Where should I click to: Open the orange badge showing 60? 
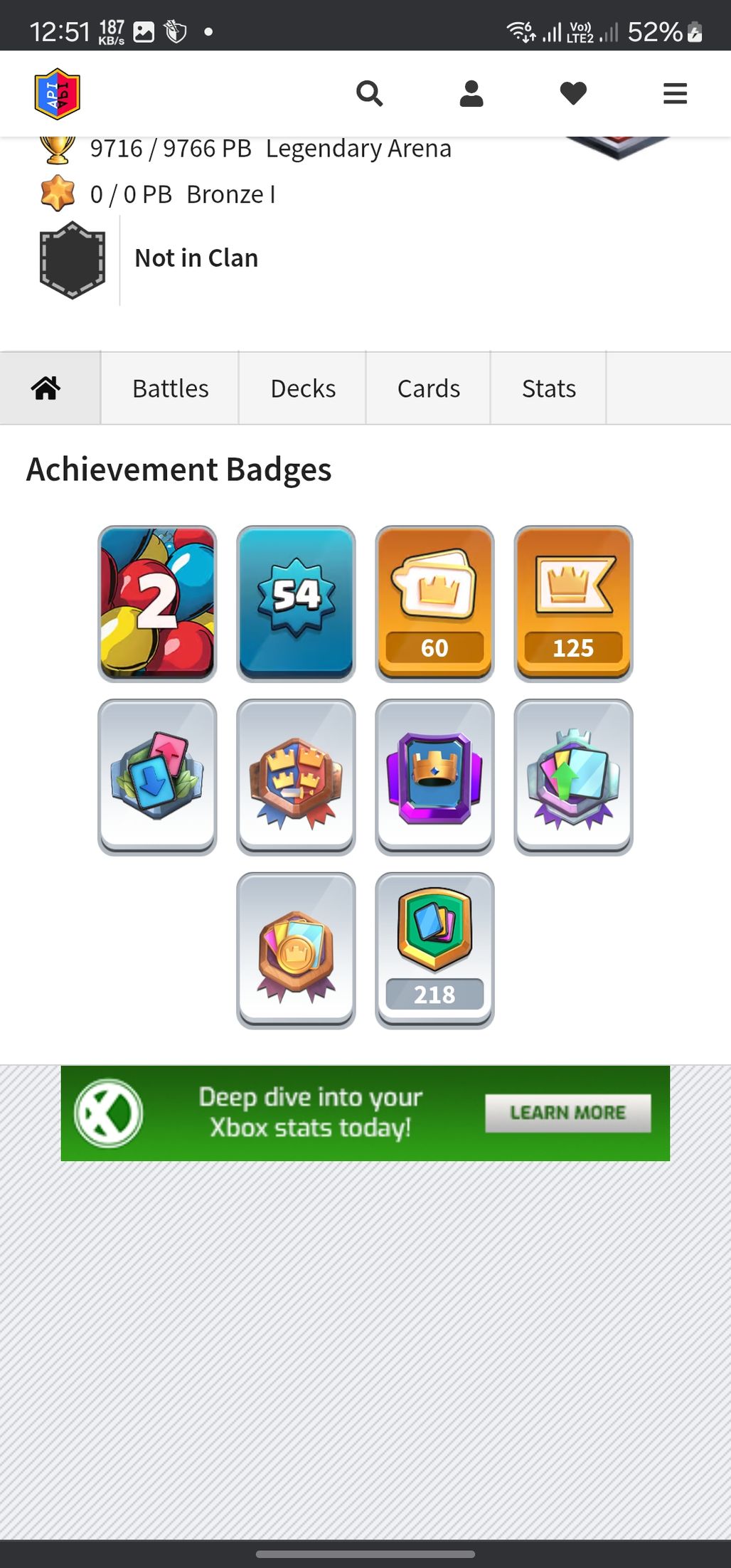click(434, 603)
